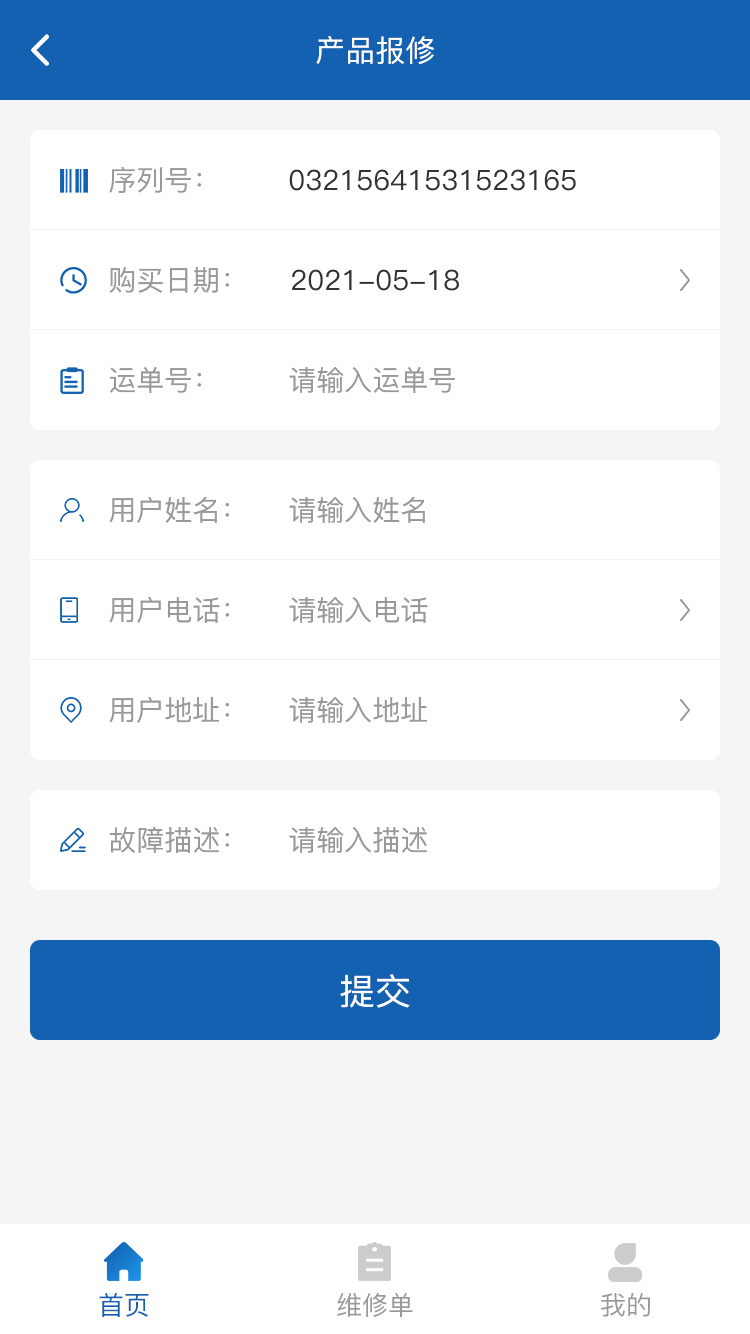Edit the 序列号 serial number field

tap(433, 180)
